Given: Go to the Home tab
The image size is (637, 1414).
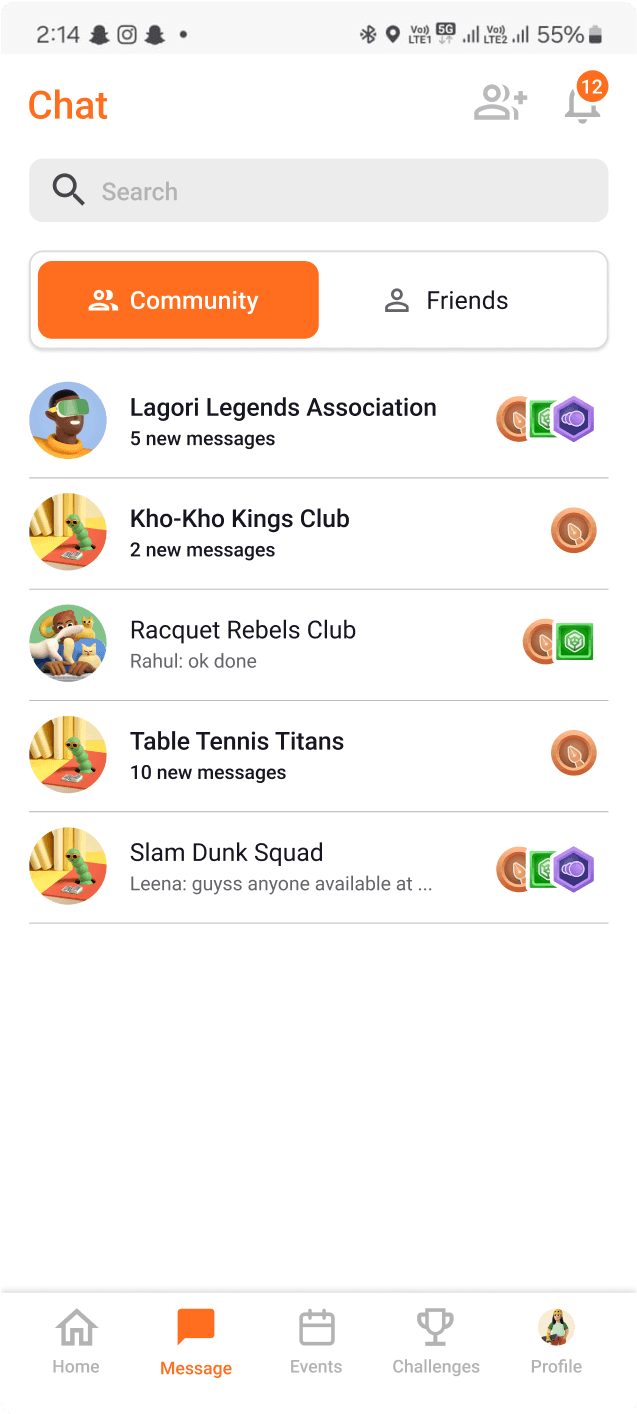Looking at the screenshot, I should pyautogui.click(x=76, y=1343).
